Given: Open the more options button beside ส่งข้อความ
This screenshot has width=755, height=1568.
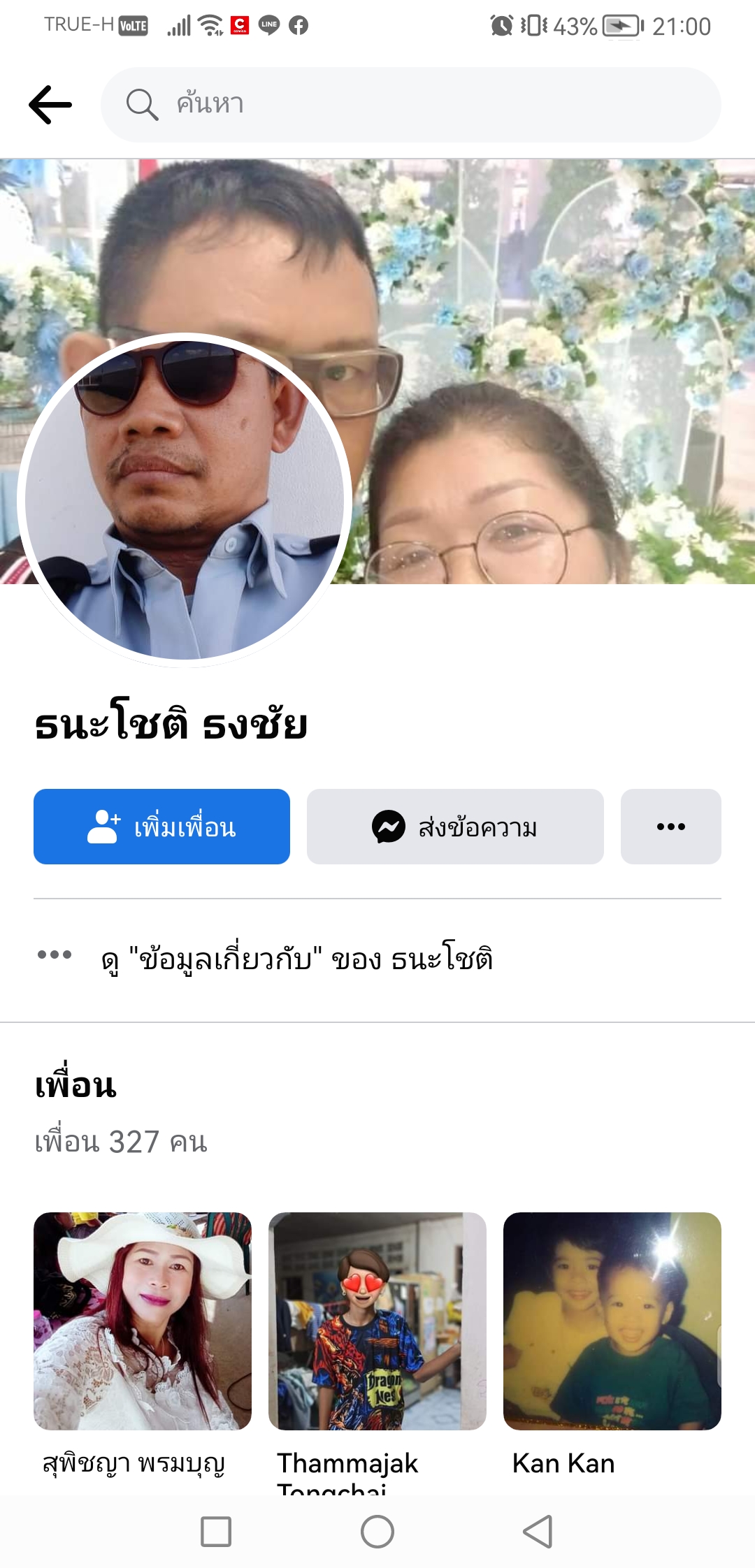Looking at the screenshot, I should coord(670,827).
